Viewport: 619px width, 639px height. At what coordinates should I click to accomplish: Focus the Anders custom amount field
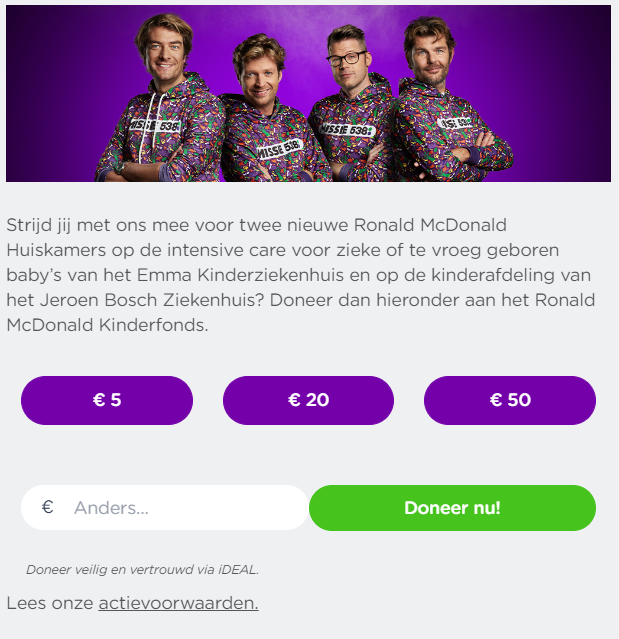180,508
